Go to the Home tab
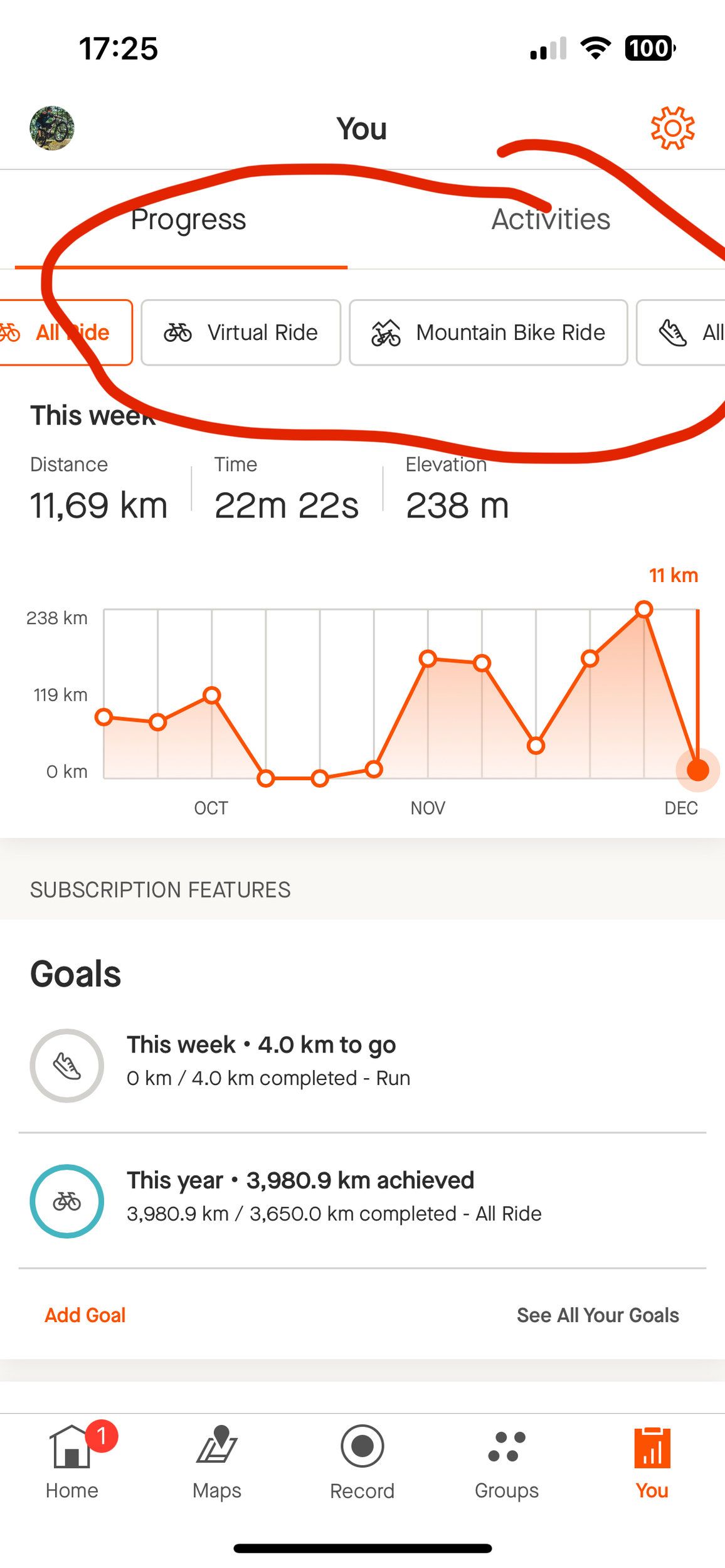725x1568 pixels. pyautogui.click(x=72, y=1463)
